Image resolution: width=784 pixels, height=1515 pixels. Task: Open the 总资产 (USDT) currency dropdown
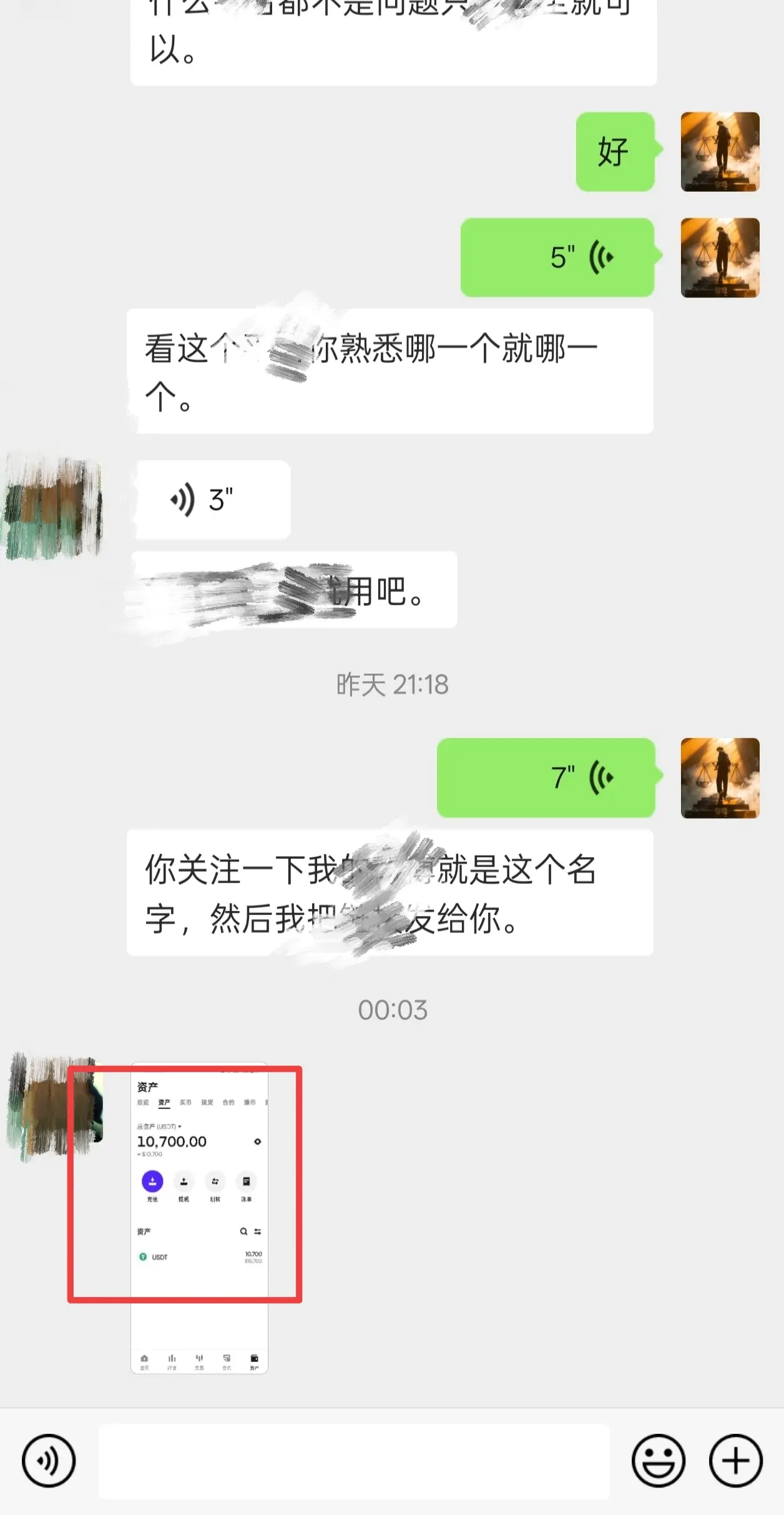pyautogui.click(x=160, y=1126)
